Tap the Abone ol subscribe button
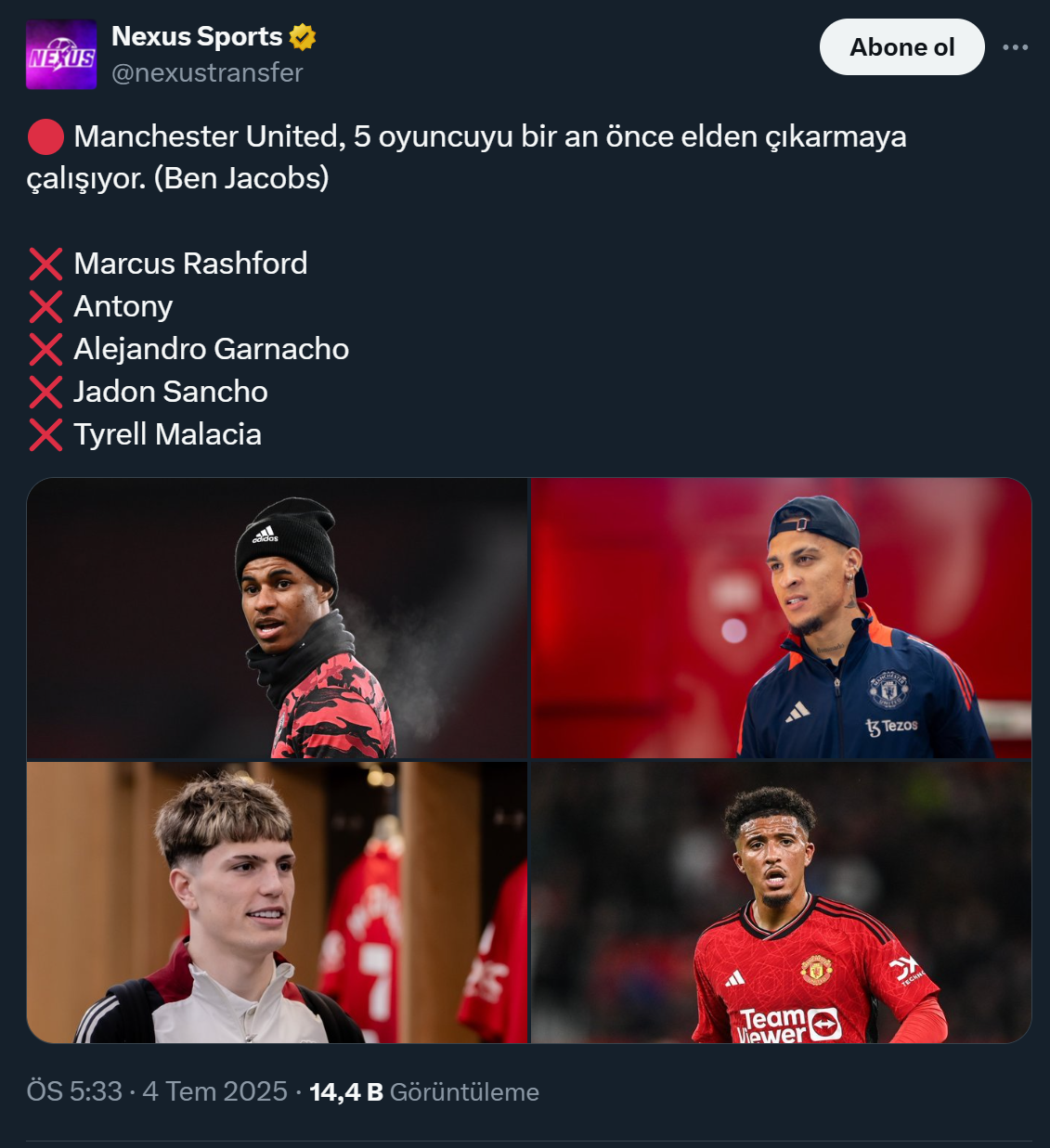The height and width of the screenshot is (1148, 1050). click(x=901, y=47)
